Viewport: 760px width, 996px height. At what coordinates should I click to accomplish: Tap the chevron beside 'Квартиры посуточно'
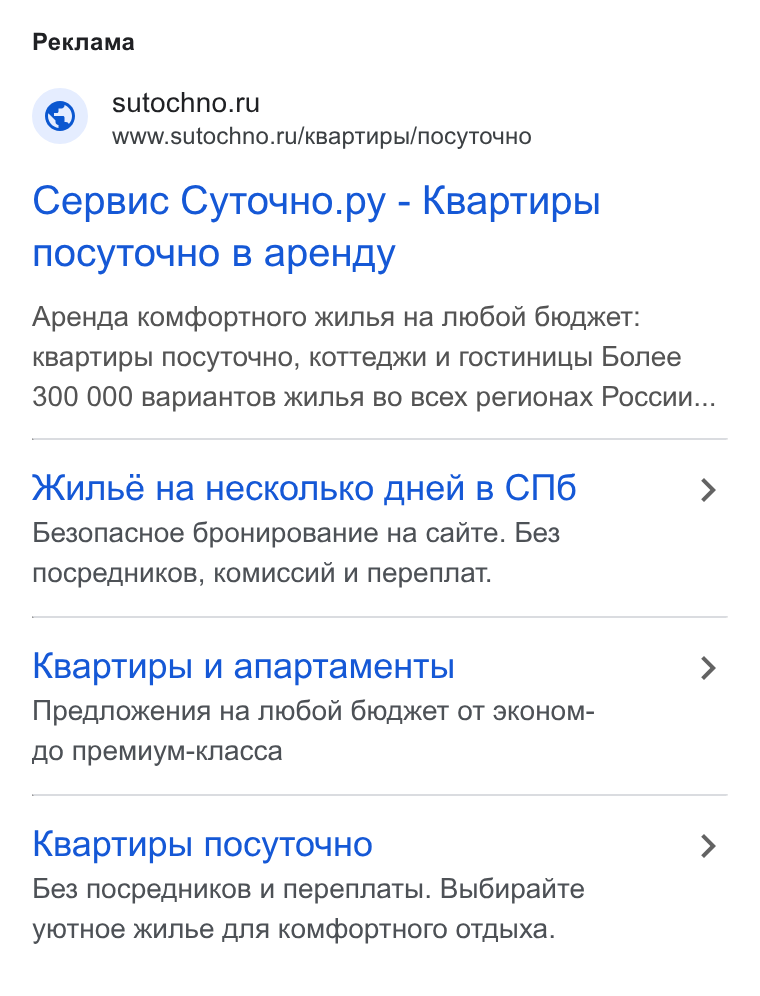pos(708,845)
